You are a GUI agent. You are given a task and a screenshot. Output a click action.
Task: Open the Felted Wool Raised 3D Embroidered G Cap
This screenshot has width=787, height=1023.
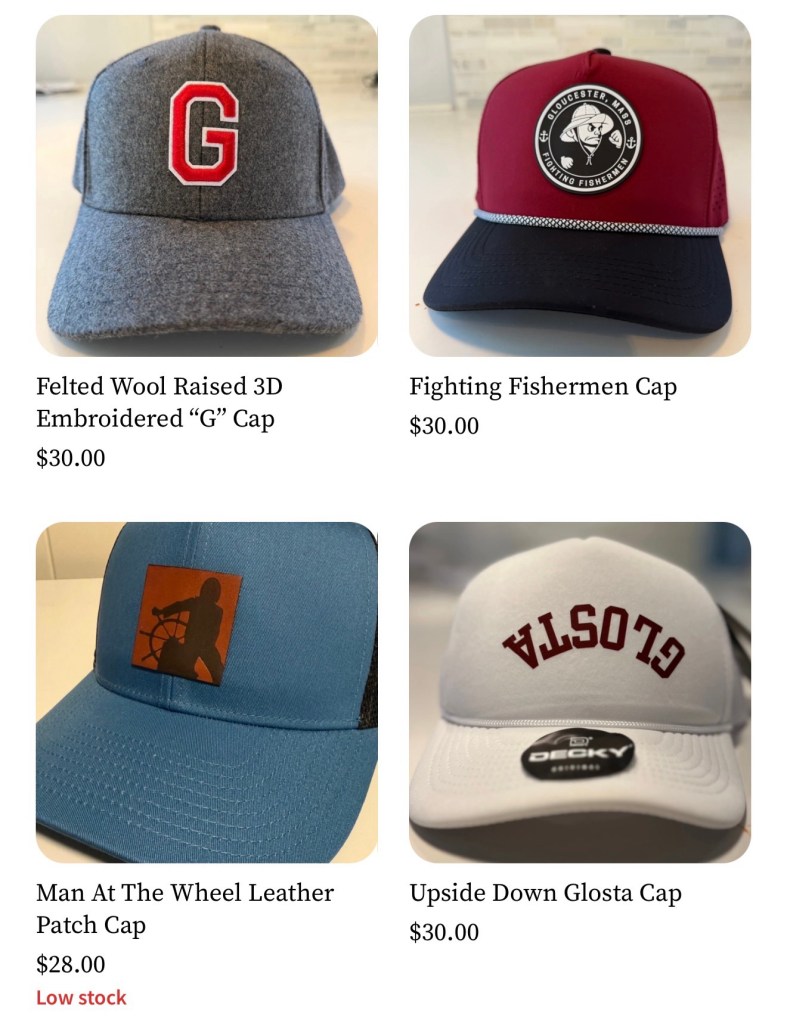click(206, 186)
